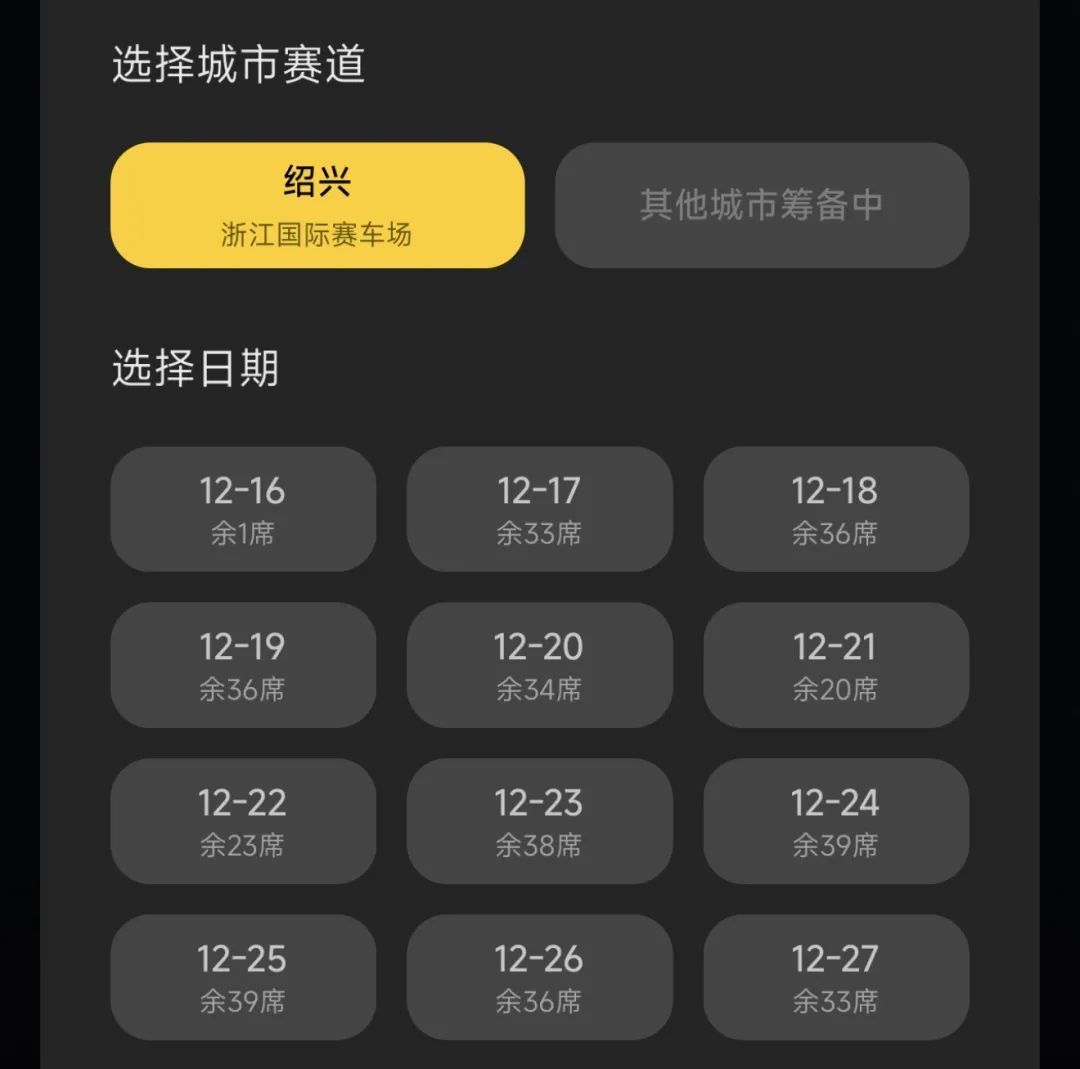Pick the 12-18 date slot
This screenshot has width=1080, height=1069.
click(835, 509)
